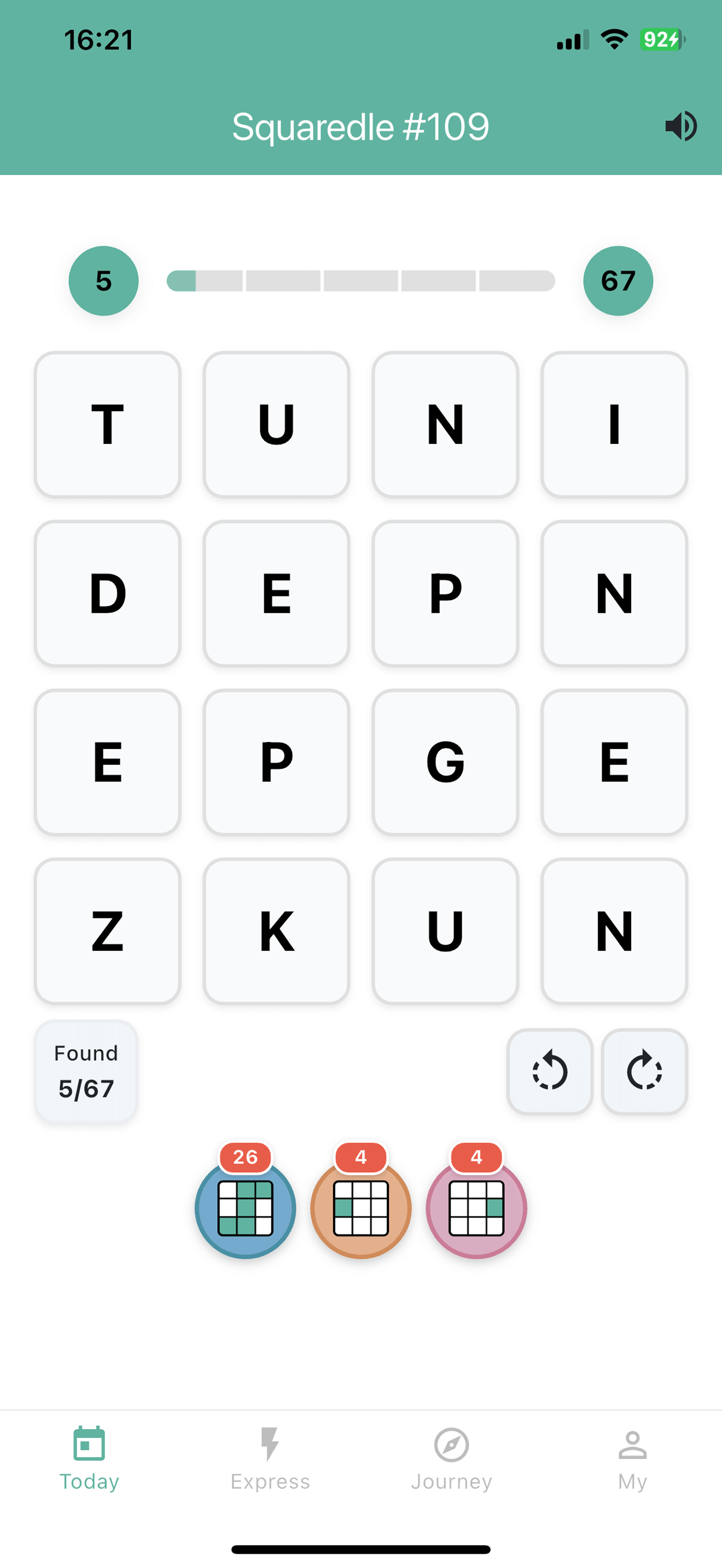
Task: Tap the Today calendar icon
Action: click(x=90, y=1443)
